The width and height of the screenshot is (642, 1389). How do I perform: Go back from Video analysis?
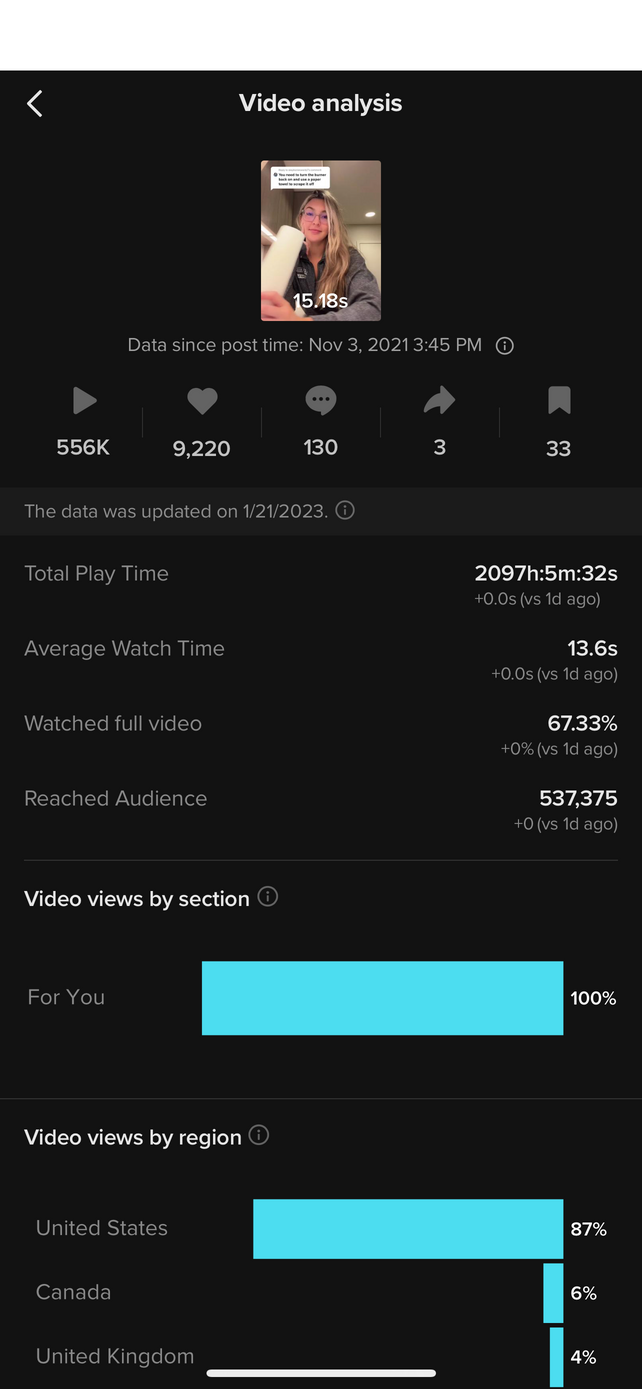tap(35, 103)
